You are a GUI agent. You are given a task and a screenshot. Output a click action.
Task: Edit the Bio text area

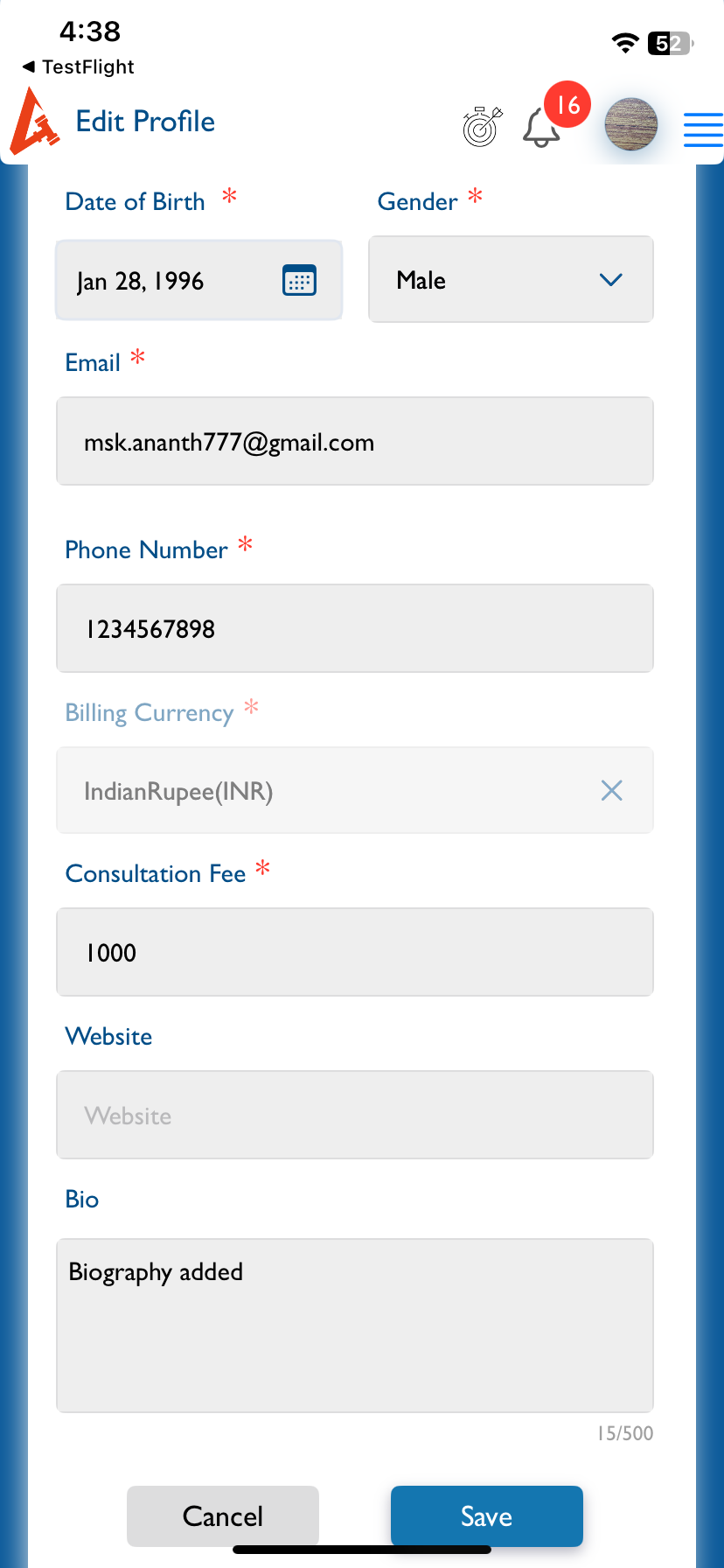354,1325
